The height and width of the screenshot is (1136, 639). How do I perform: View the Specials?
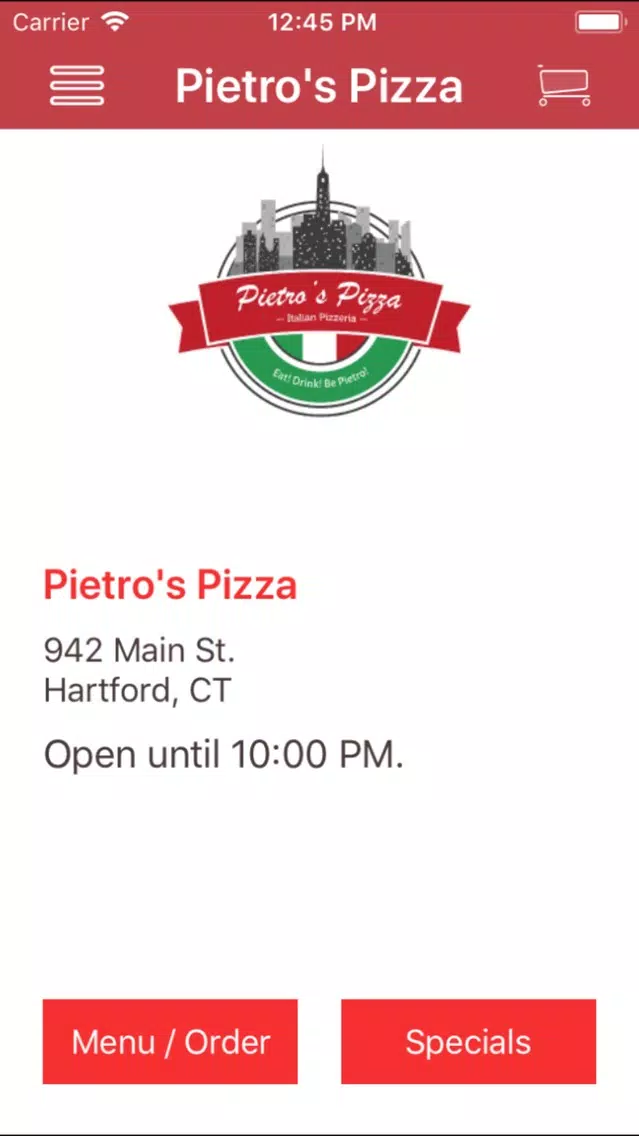click(x=469, y=1042)
